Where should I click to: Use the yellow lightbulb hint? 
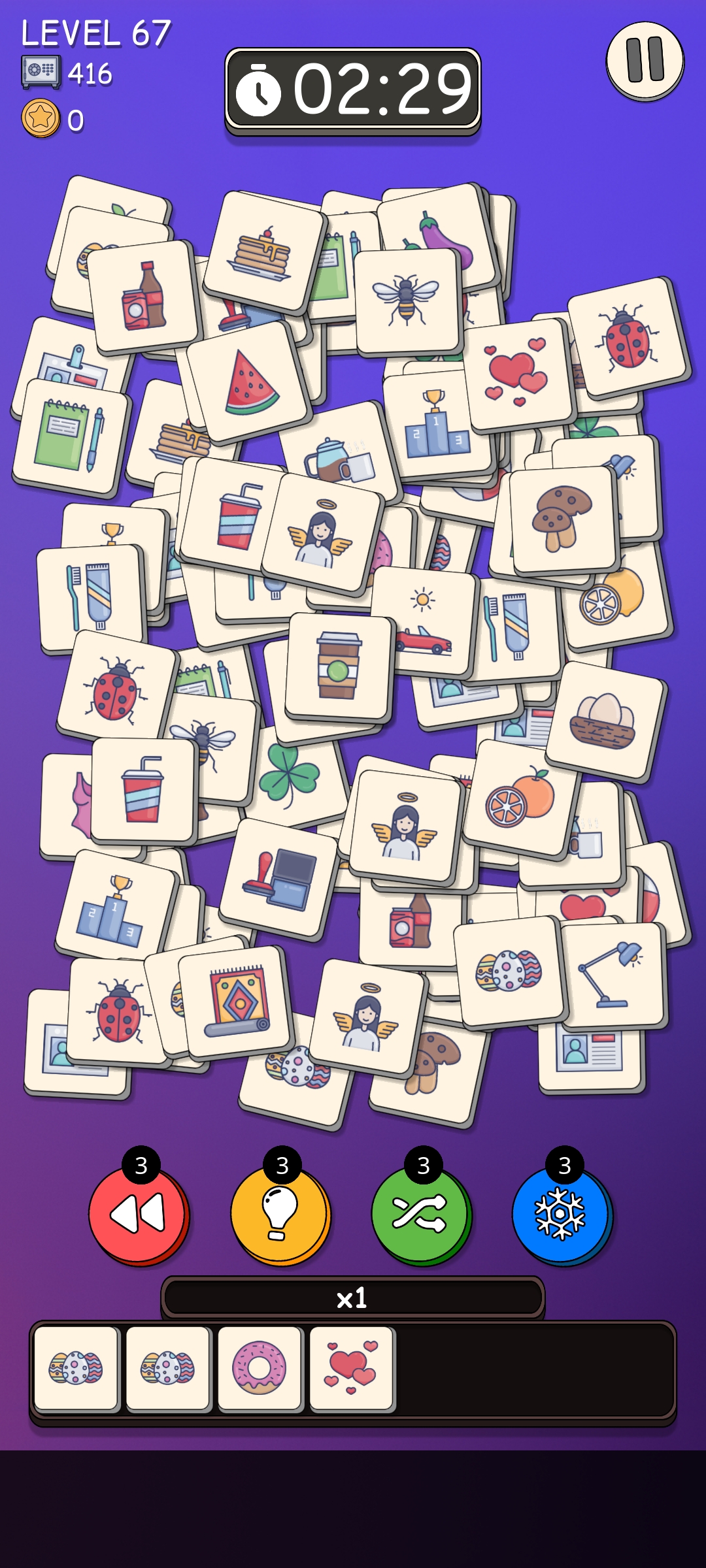pos(280,1214)
